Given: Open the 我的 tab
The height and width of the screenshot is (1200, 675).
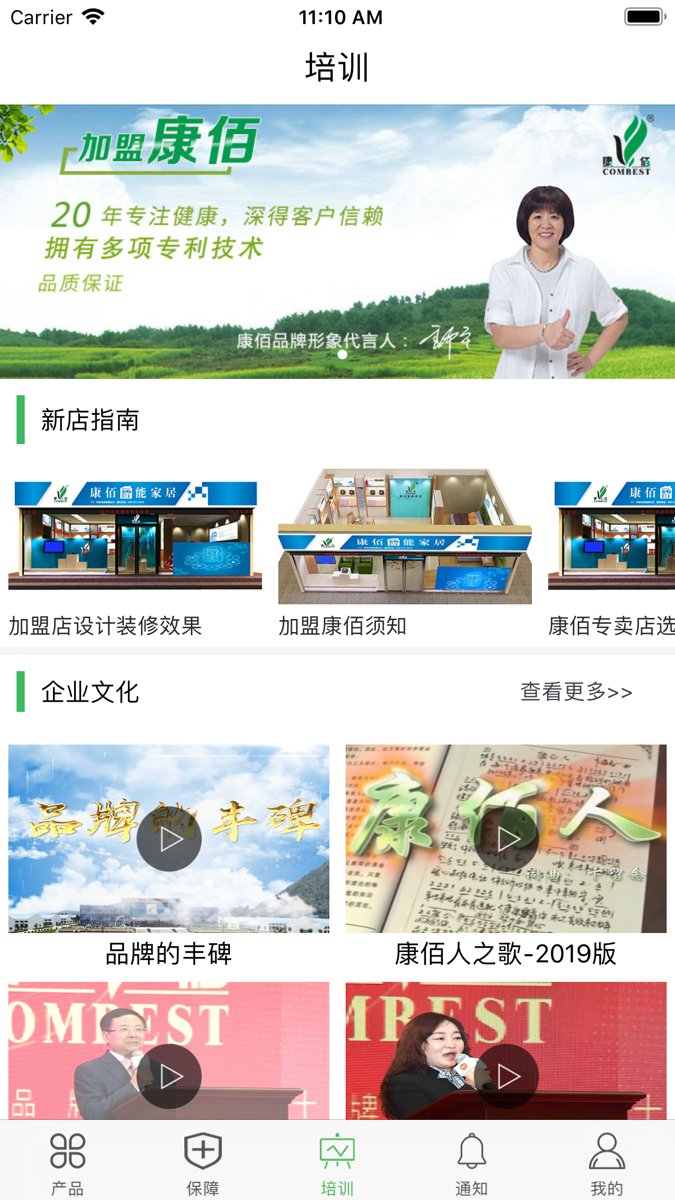Looking at the screenshot, I should pyautogui.click(x=606, y=1162).
